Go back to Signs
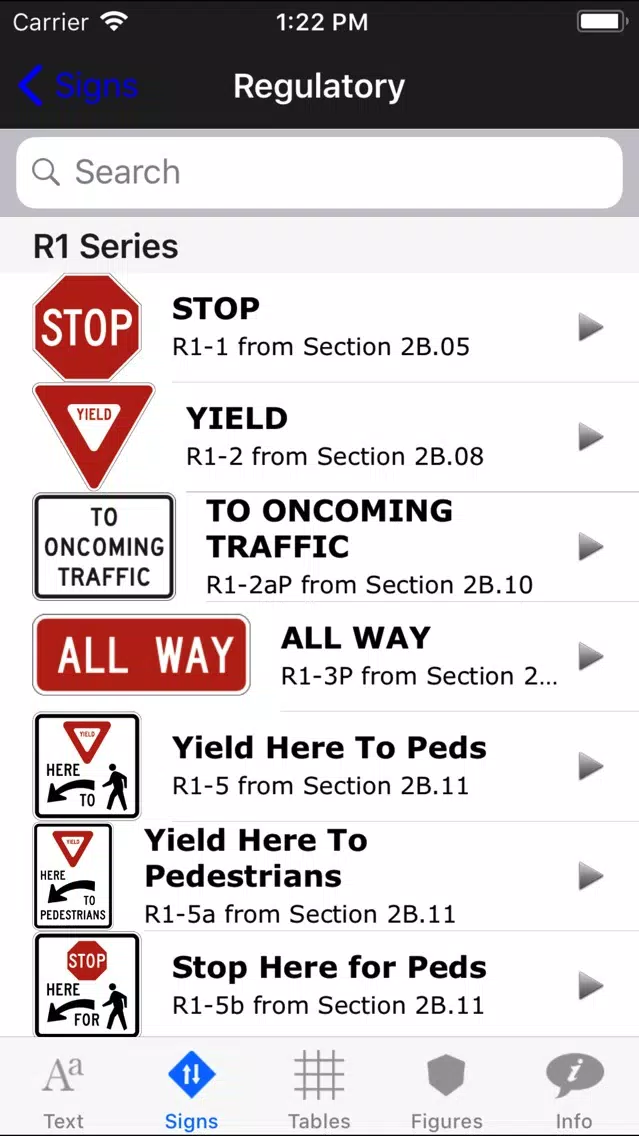Screen dimensions: 639x1136 pos(78,86)
